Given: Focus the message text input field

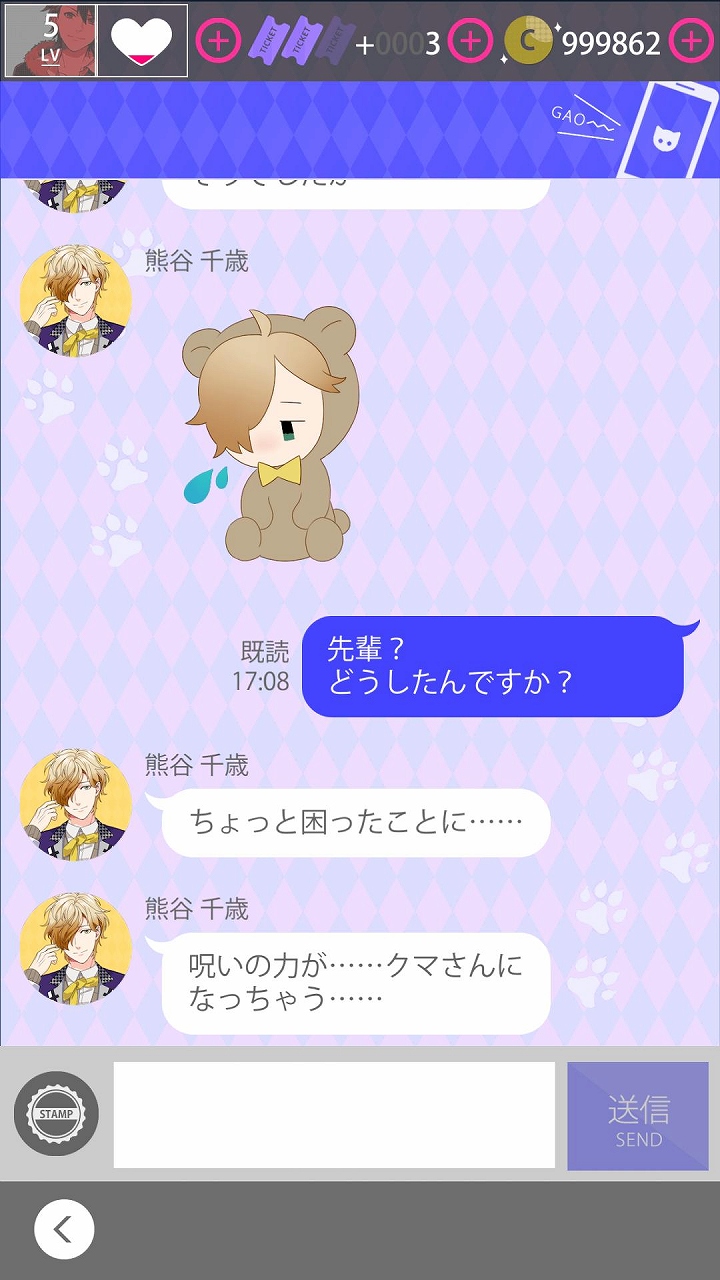Looking at the screenshot, I should click(x=334, y=1114).
